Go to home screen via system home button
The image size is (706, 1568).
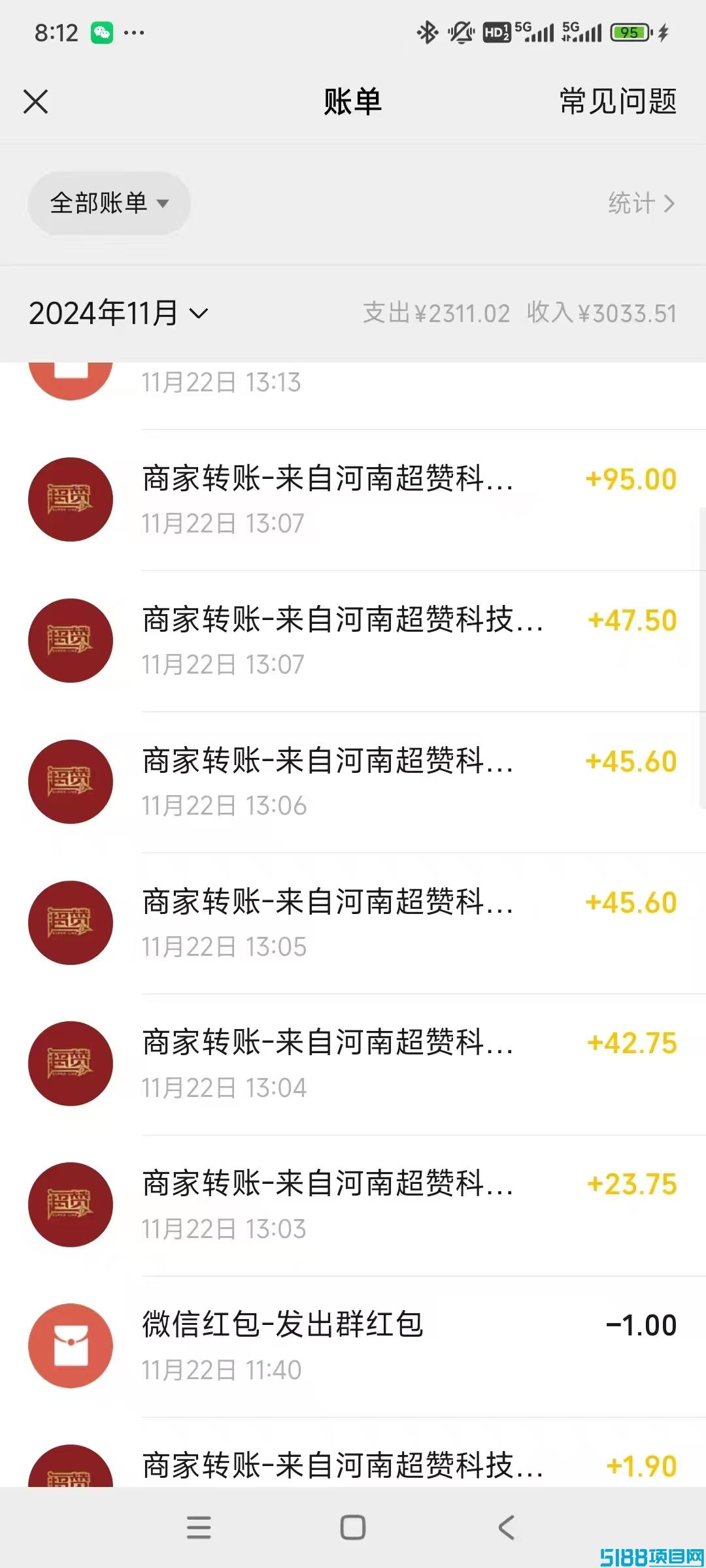[353, 1527]
